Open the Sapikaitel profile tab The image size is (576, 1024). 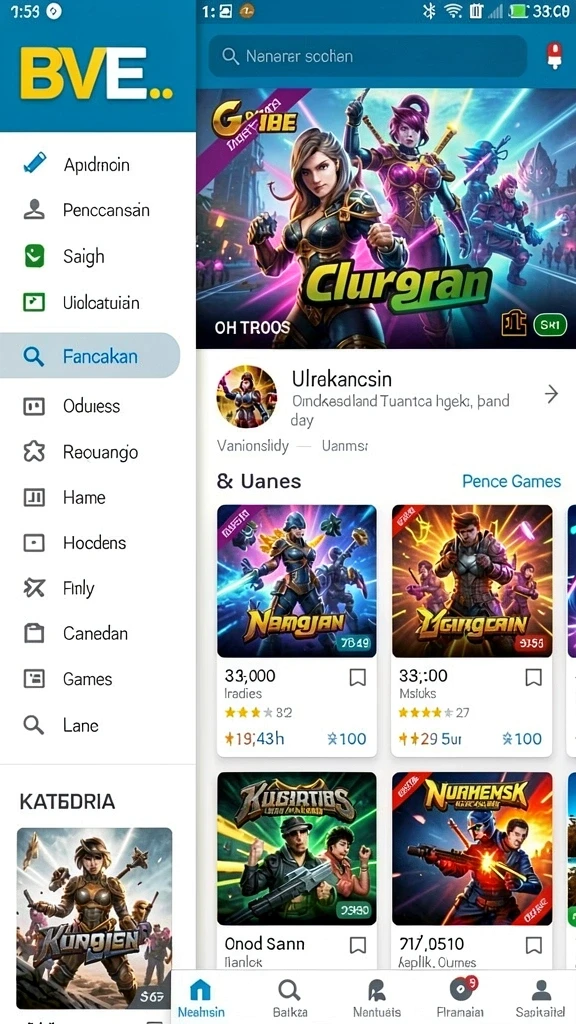click(541, 999)
